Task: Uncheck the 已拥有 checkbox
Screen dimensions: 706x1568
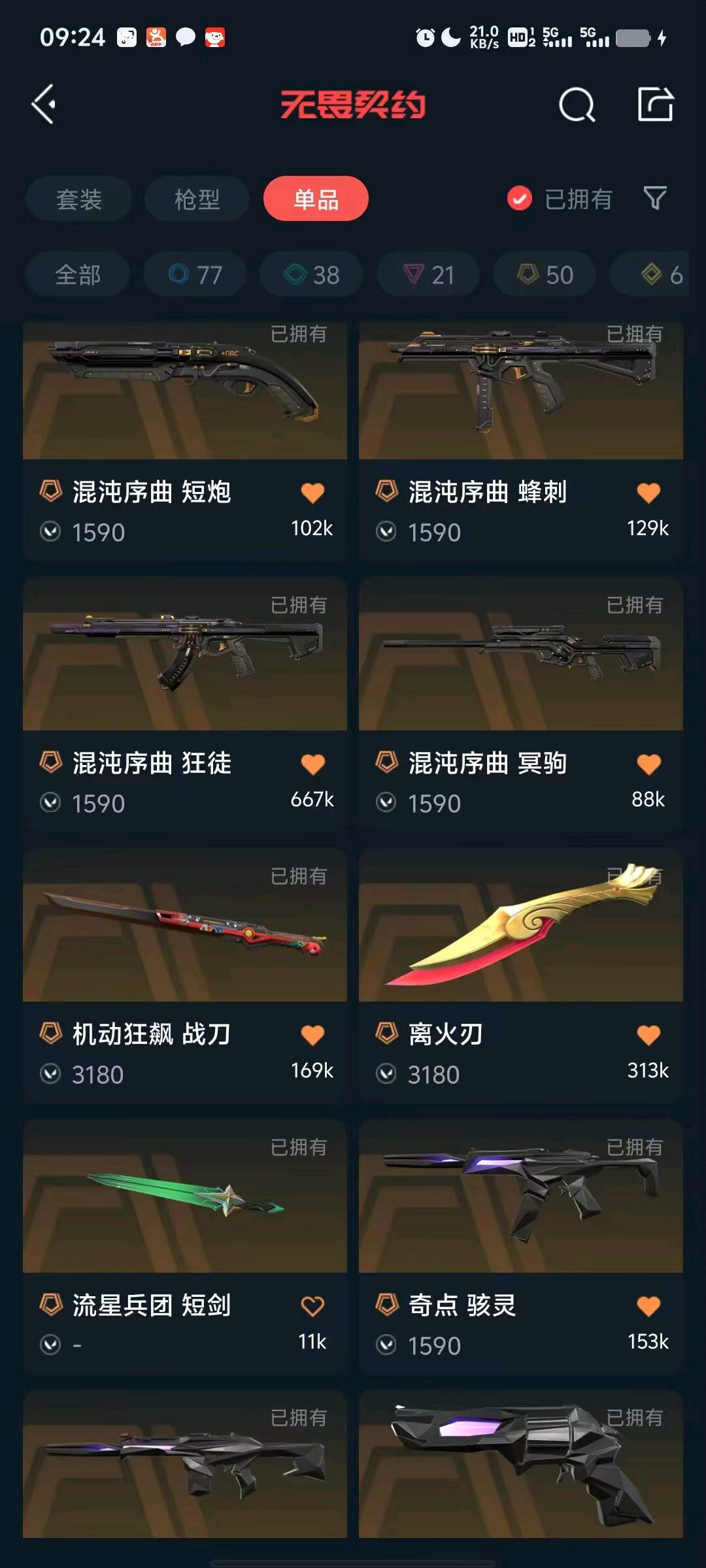Action: pyautogui.click(x=520, y=199)
